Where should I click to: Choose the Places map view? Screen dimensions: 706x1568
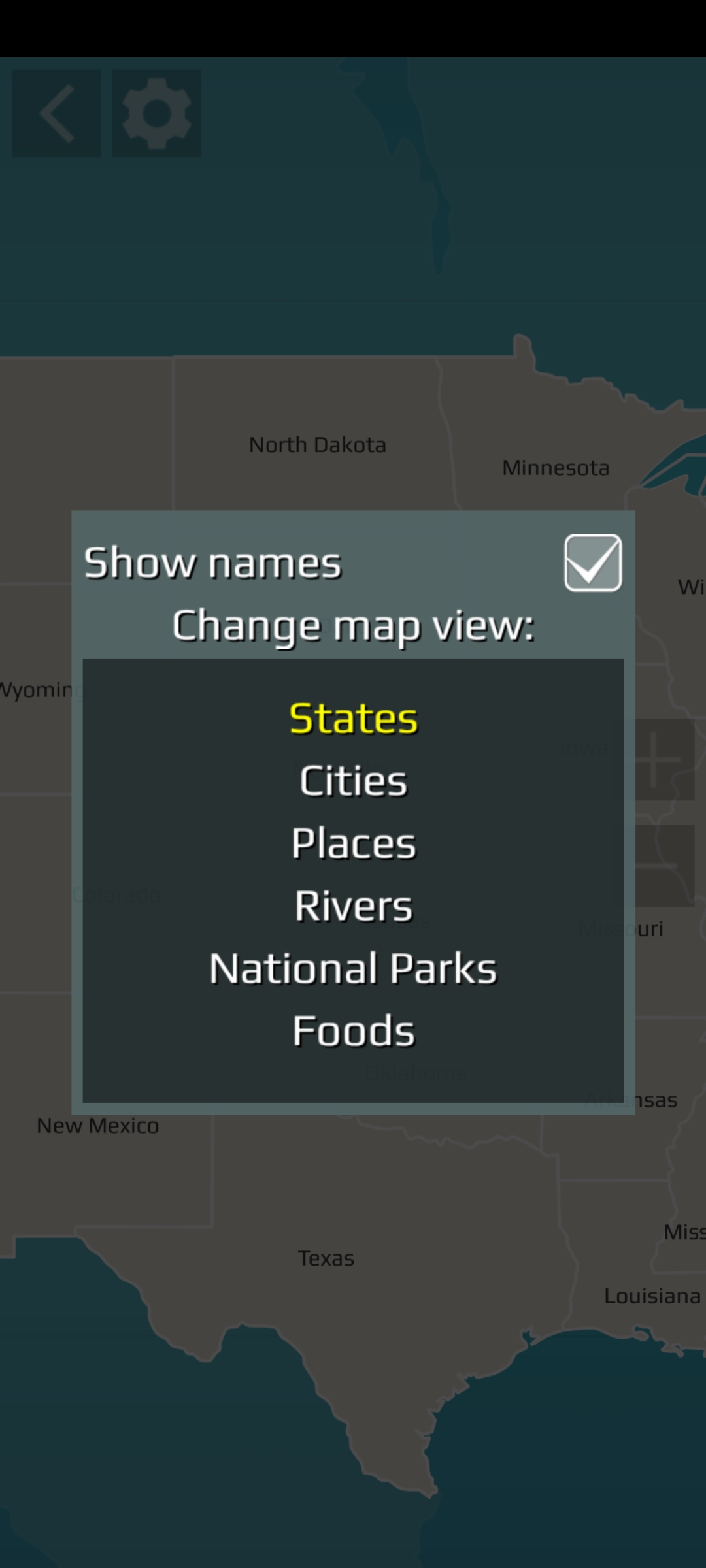(x=353, y=843)
